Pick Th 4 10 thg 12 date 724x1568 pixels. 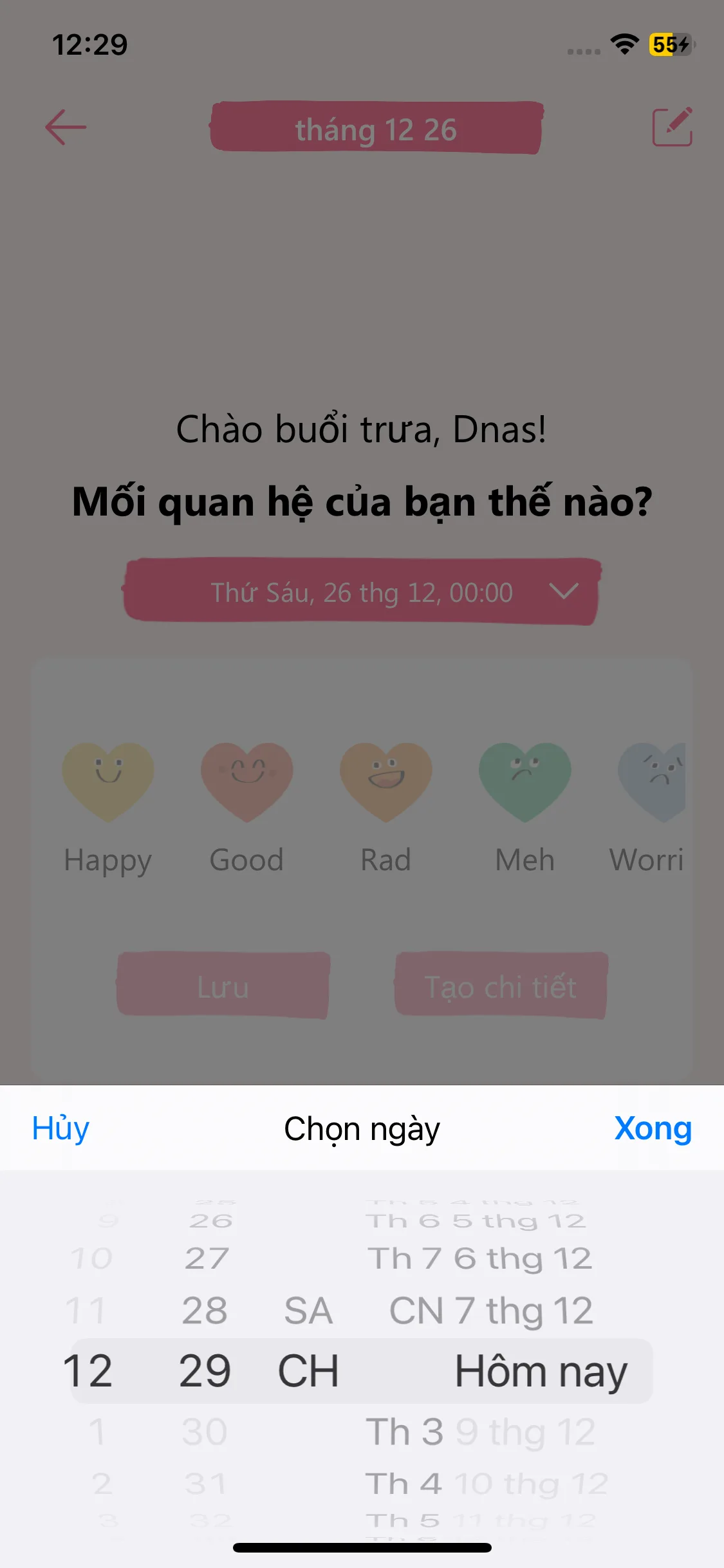tap(487, 1484)
